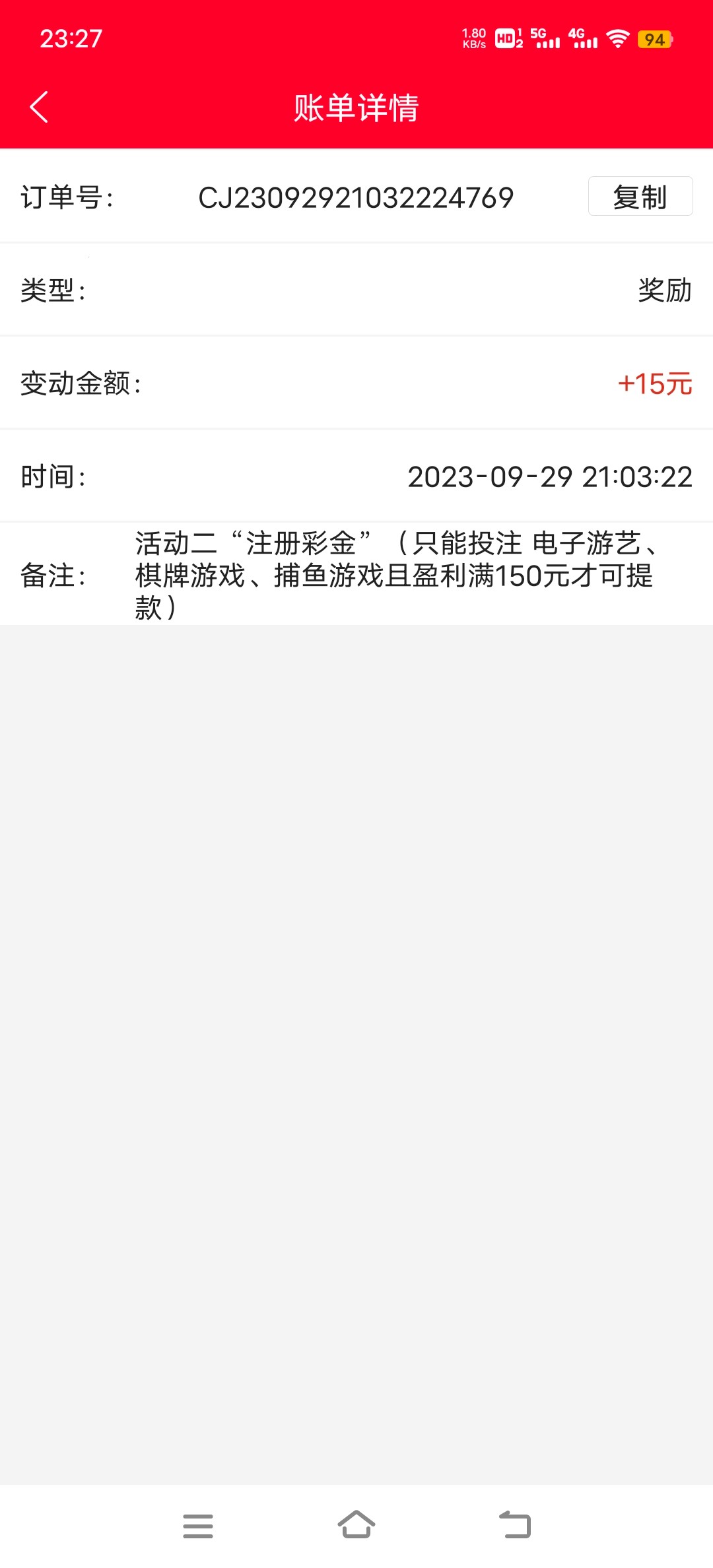This screenshot has height=1568, width=713.
Task: Go back from the 账单详情 page
Action: tap(40, 107)
